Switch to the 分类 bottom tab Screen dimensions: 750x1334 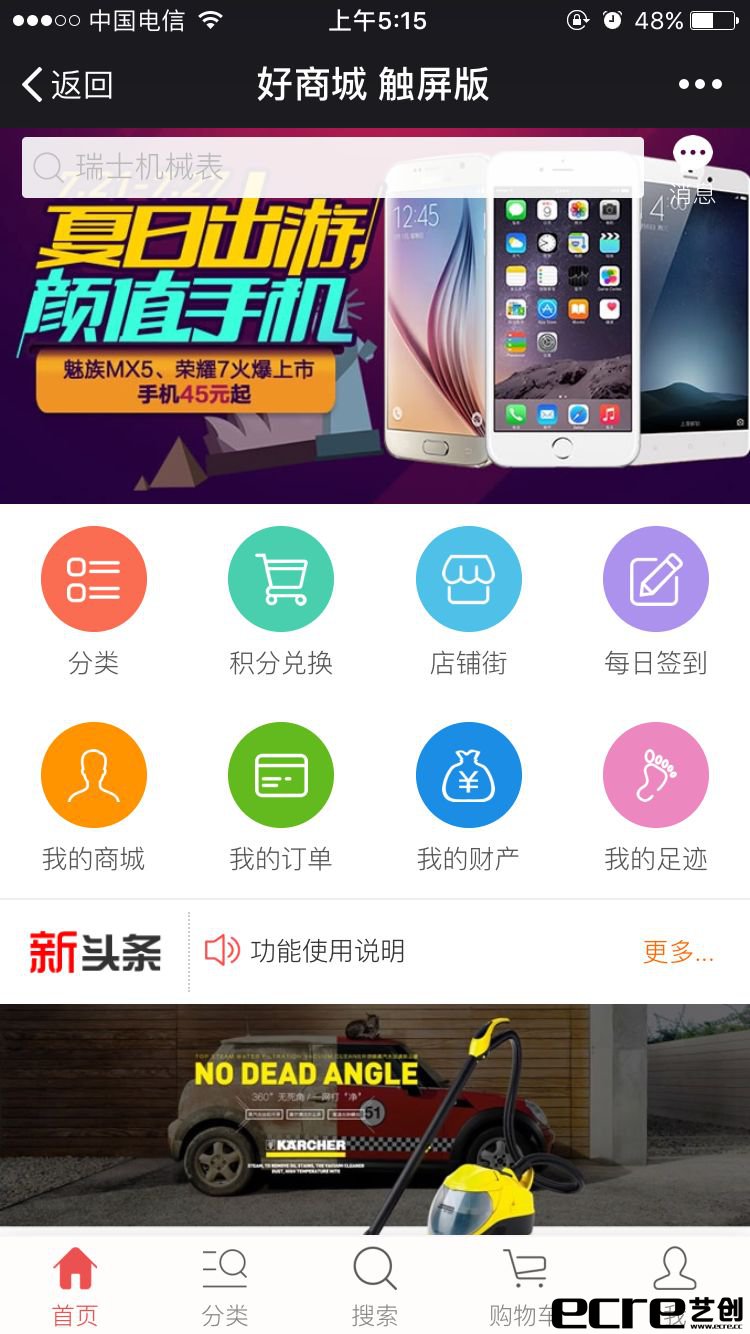225,1286
